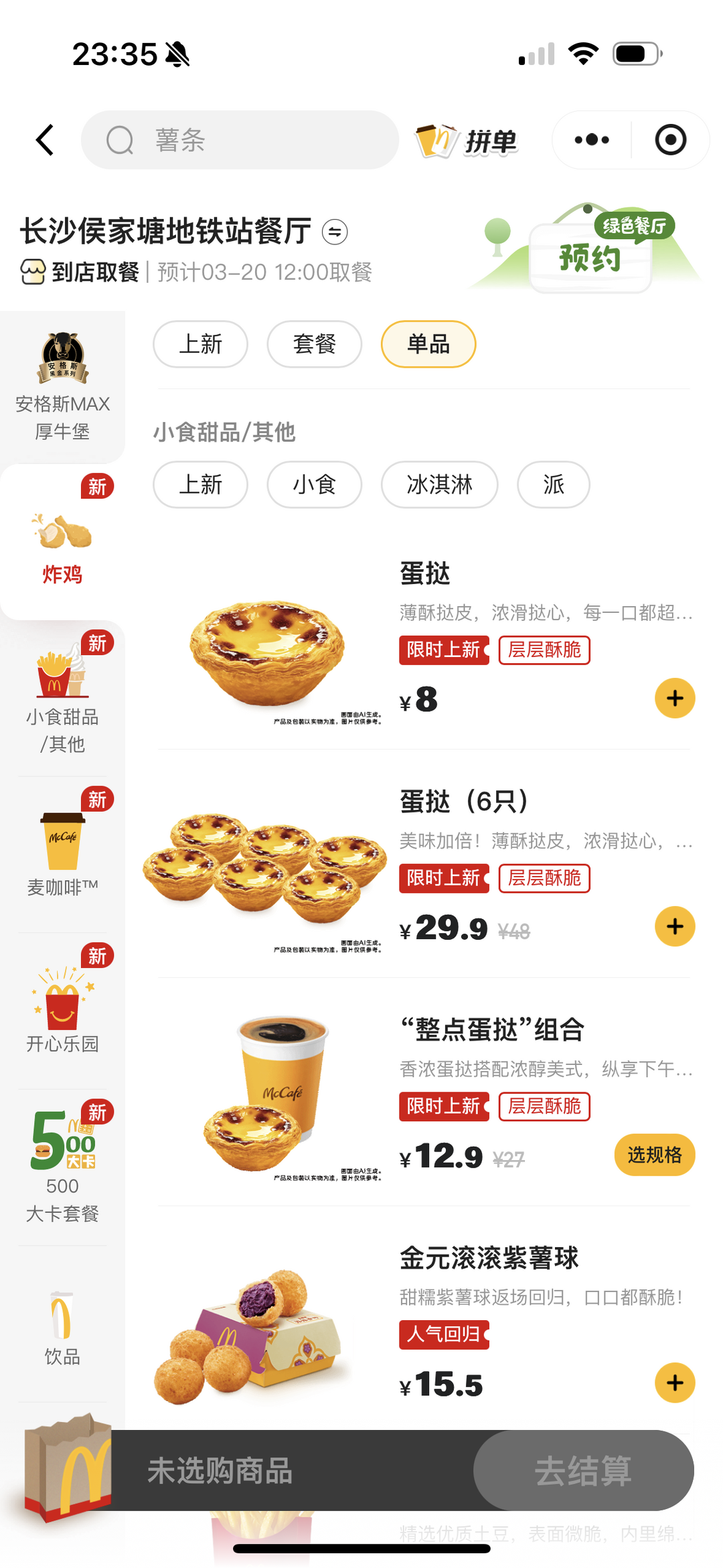723x1568 pixels.
Task: Add single 蛋挞 to cart
Action: click(675, 699)
